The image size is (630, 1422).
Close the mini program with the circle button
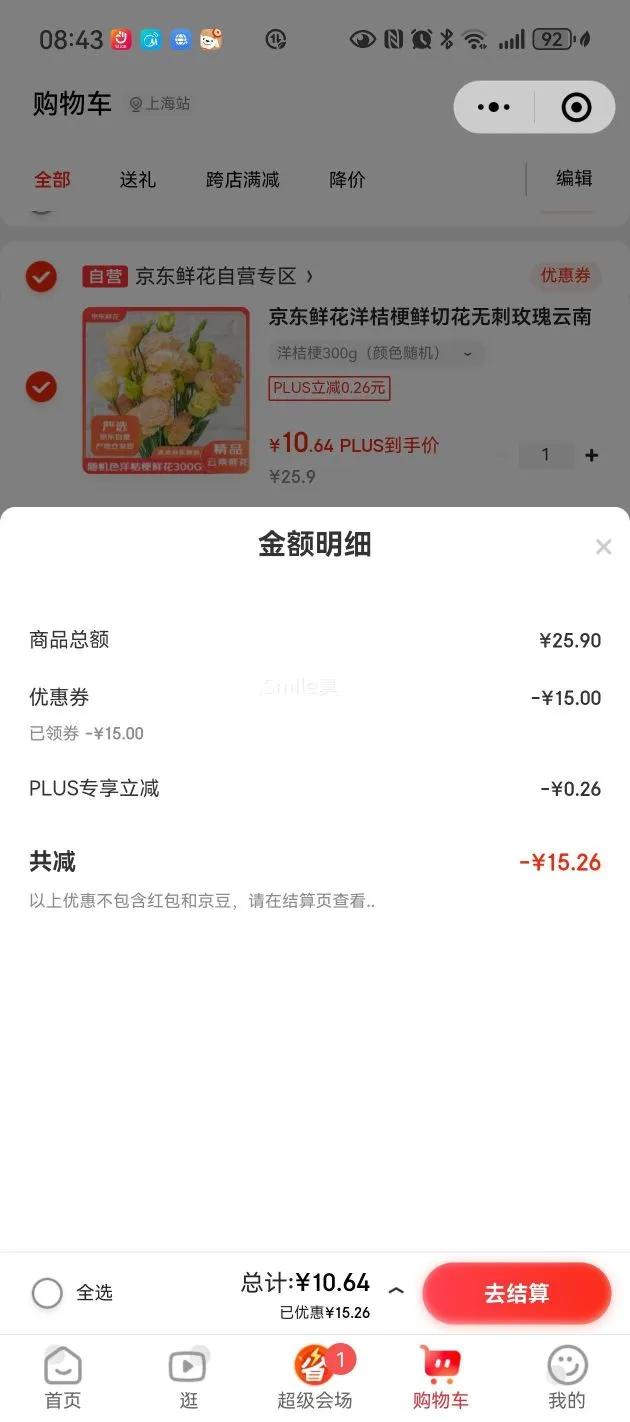tap(576, 107)
